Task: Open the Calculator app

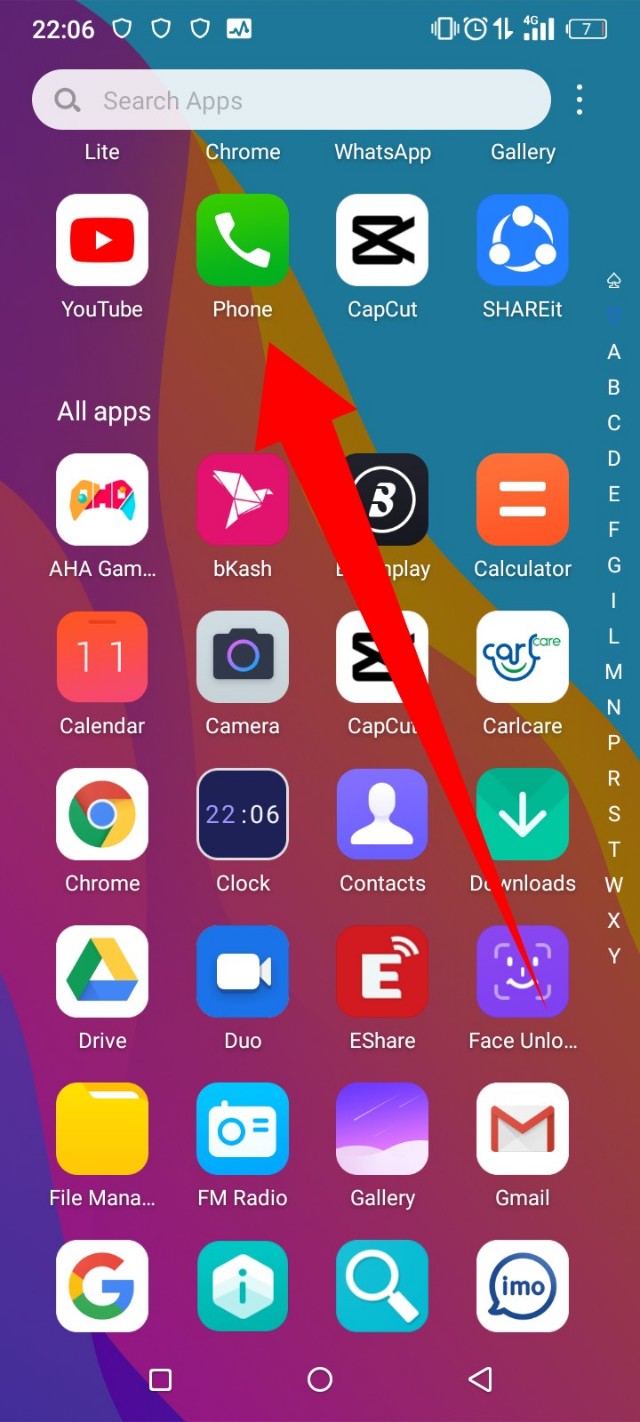Action: click(x=522, y=500)
